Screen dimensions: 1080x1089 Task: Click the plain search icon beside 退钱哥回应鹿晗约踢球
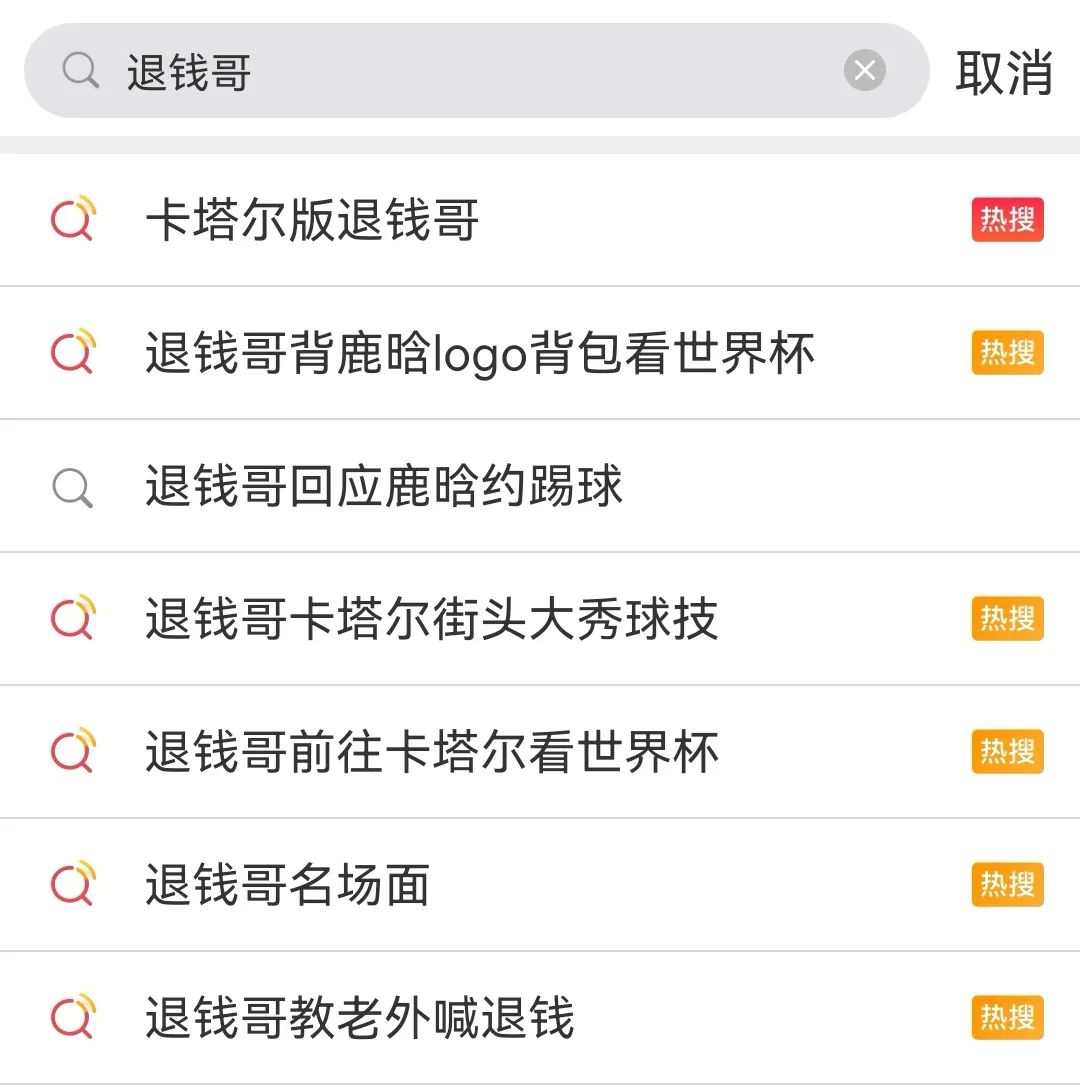[x=72, y=485]
